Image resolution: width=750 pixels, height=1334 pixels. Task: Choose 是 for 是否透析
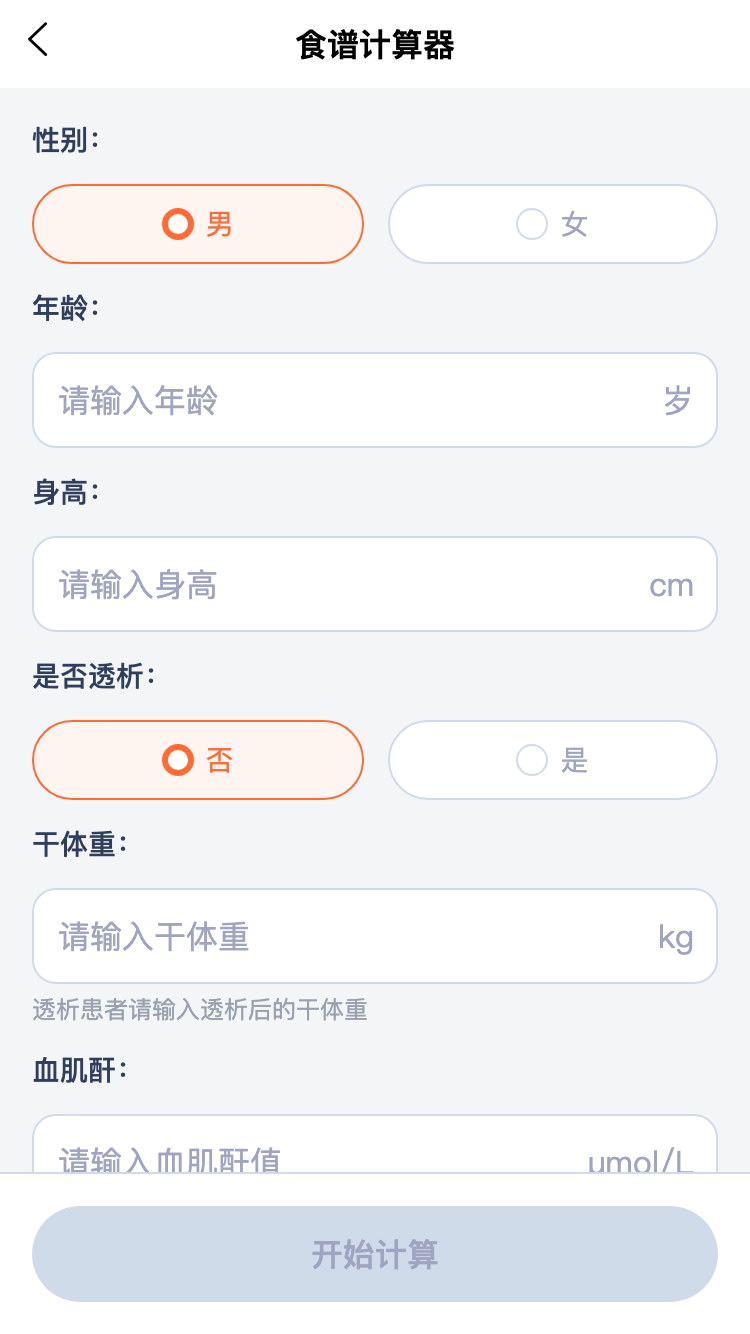[552, 760]
